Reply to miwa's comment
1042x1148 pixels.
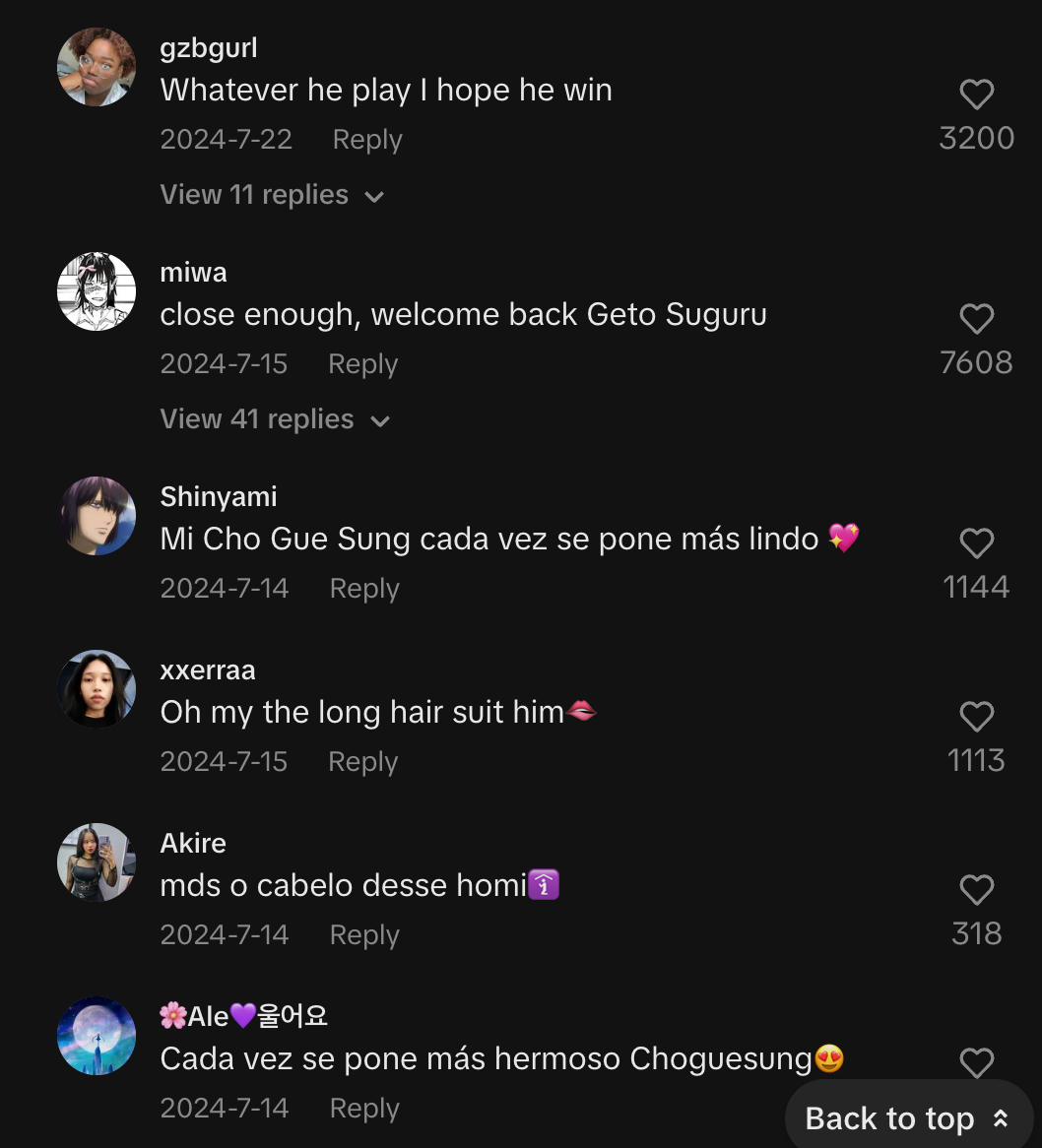362,364
